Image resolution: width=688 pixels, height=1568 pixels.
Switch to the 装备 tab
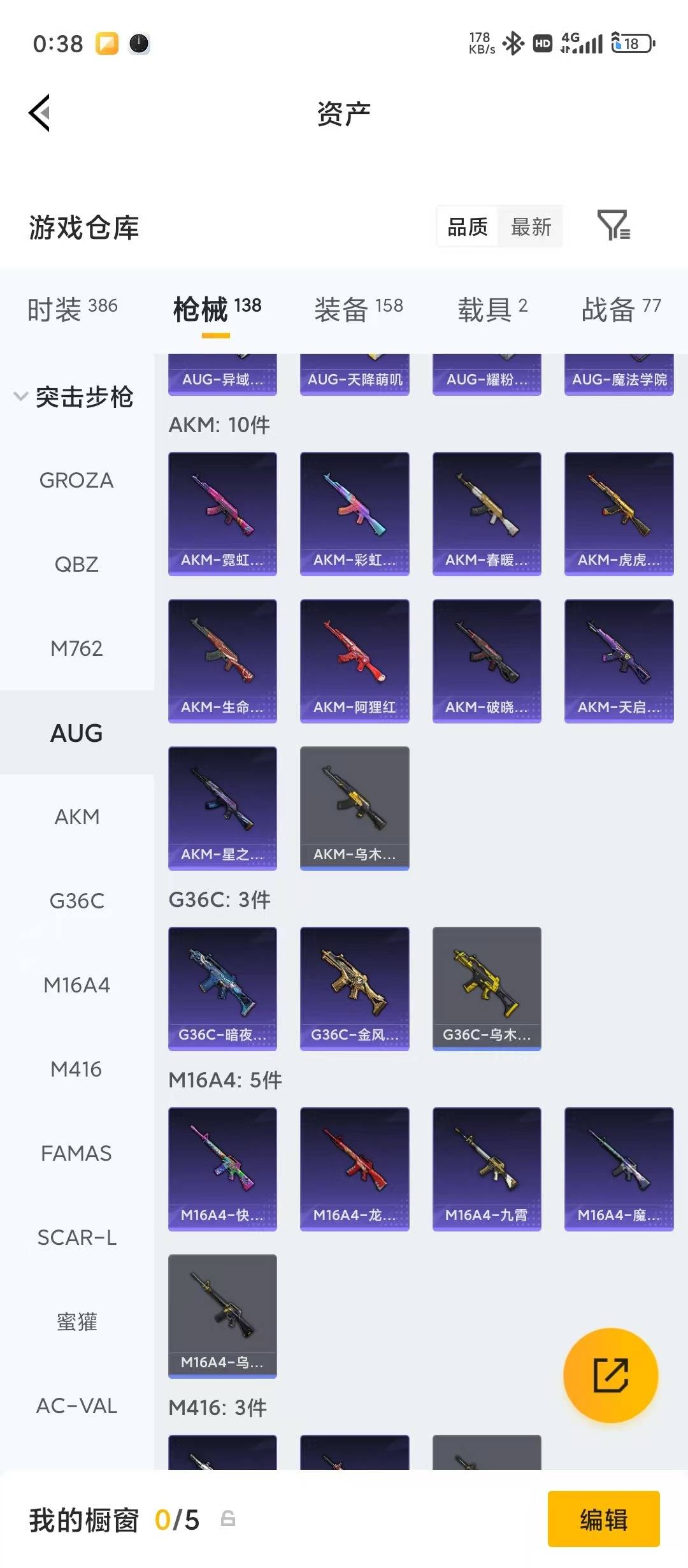tap(358, 309)
